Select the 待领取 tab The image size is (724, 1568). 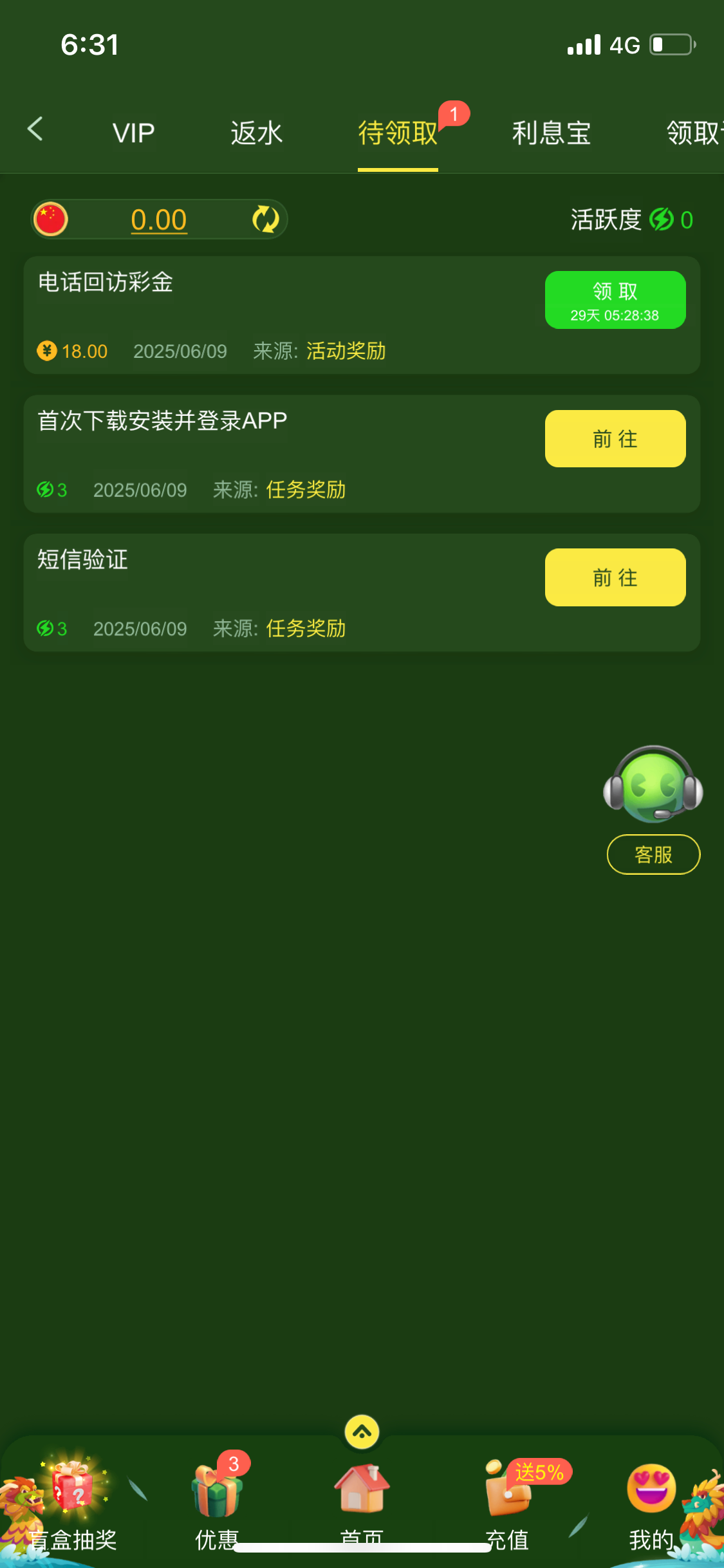tap(398, 133)
